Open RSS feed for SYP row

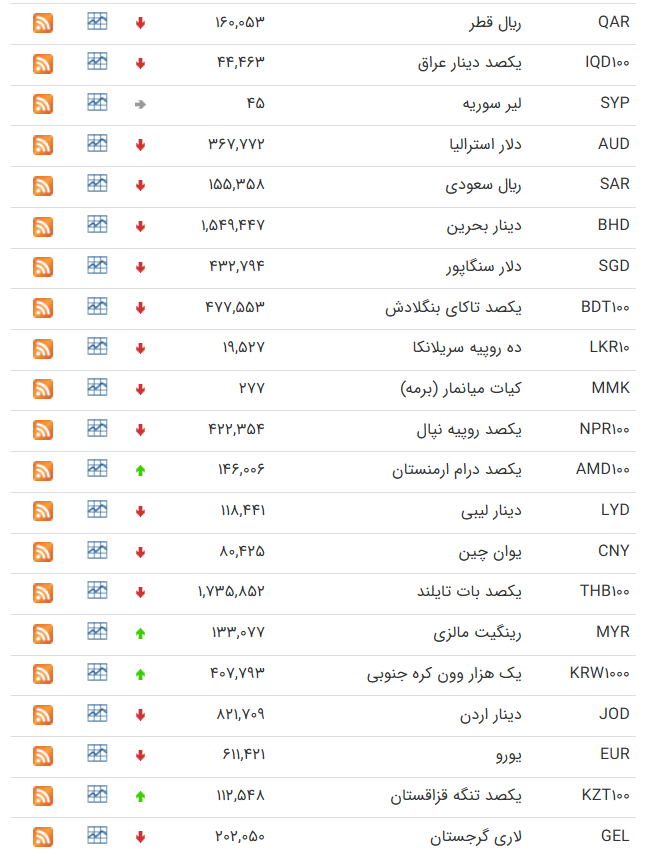pyautogui.click(x=43, y=104)
